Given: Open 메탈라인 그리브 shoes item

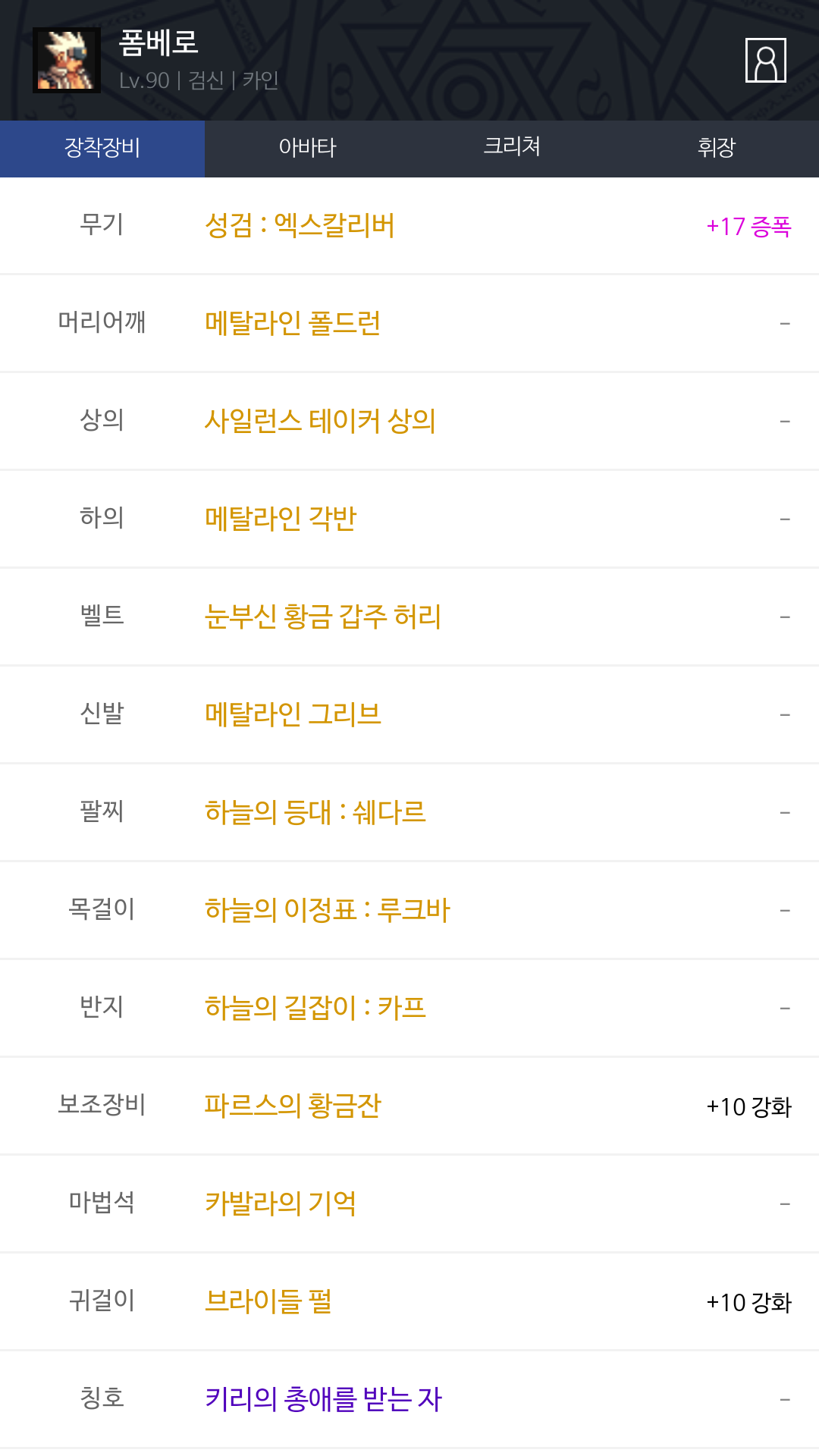Looking at the screenshot, I should pyautogui.click(x=293, y=714).
